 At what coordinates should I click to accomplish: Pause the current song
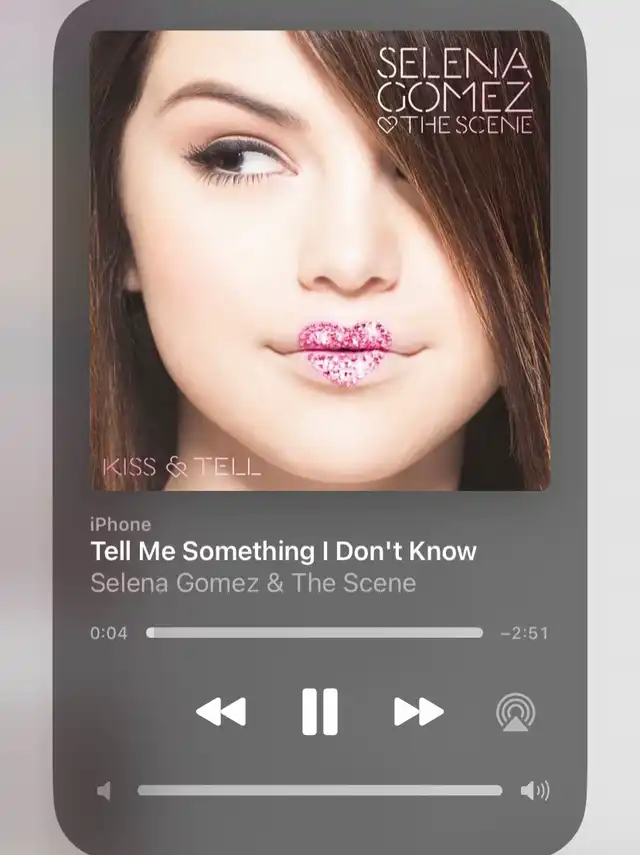point(320,712)
